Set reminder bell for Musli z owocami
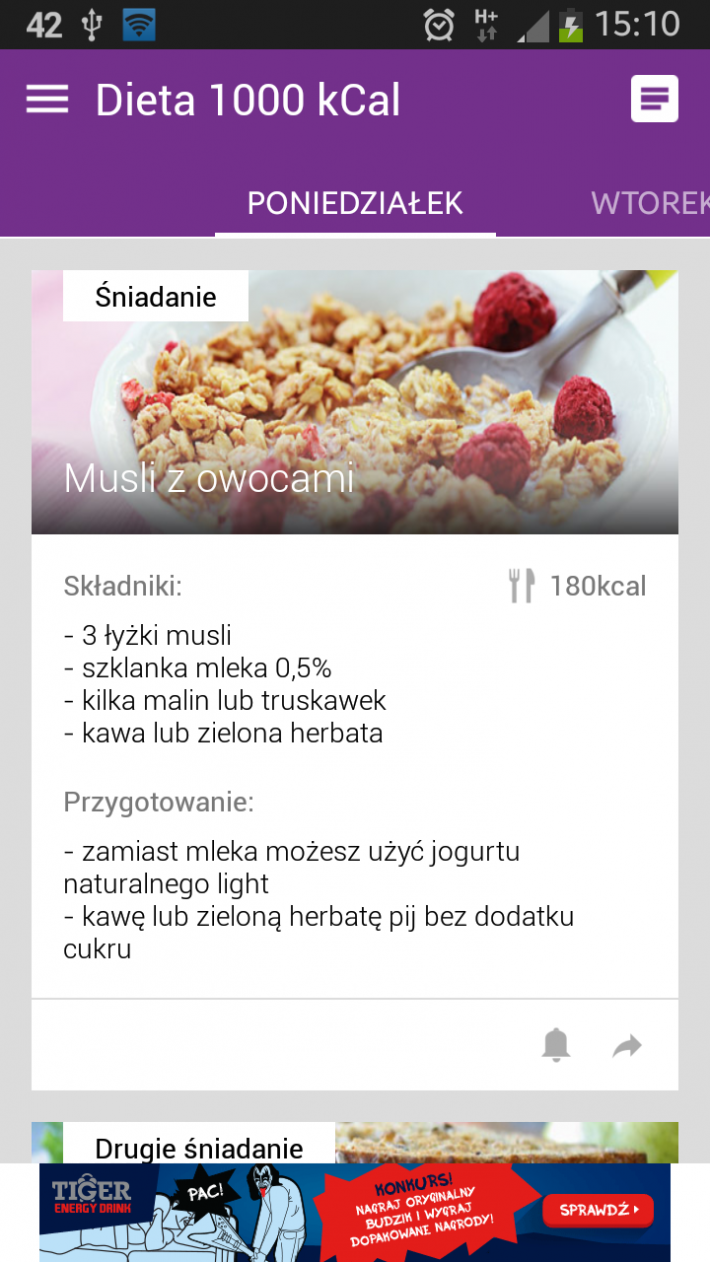The width and height of the screenshot is (710, 1262). tap(556, 1045)
